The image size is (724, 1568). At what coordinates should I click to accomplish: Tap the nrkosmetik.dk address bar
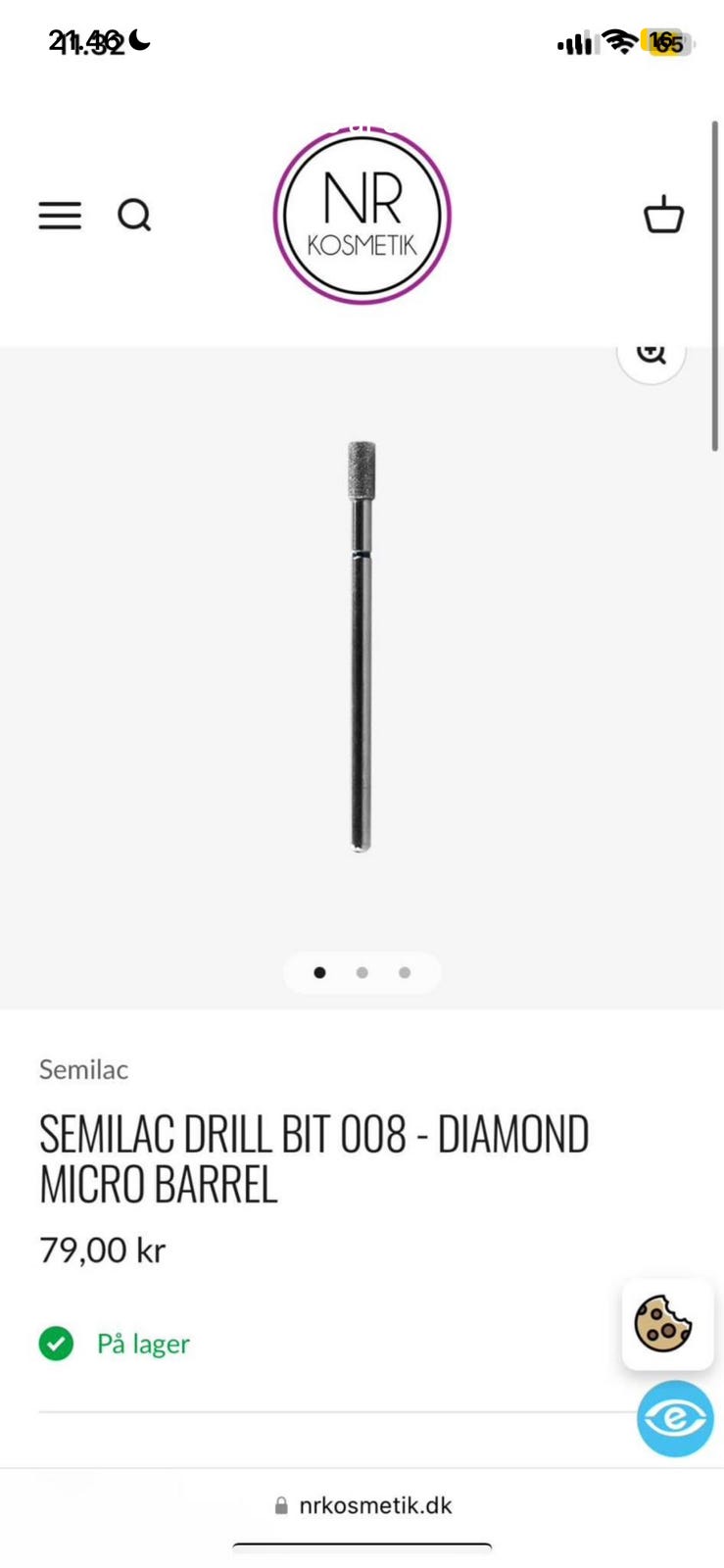pyautogui.click(x=362, y=1505)
